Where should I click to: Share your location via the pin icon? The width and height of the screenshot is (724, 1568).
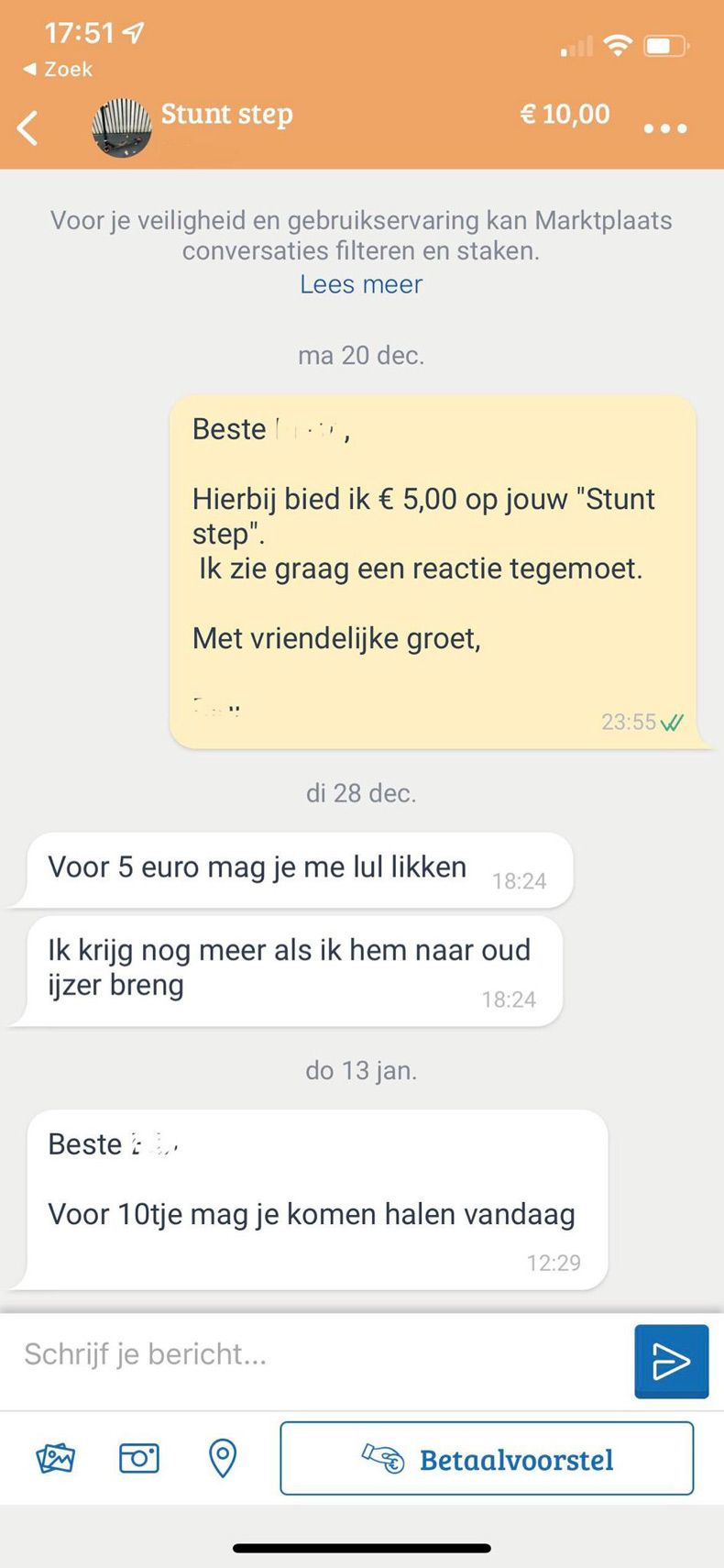(x=220, y=1458)
